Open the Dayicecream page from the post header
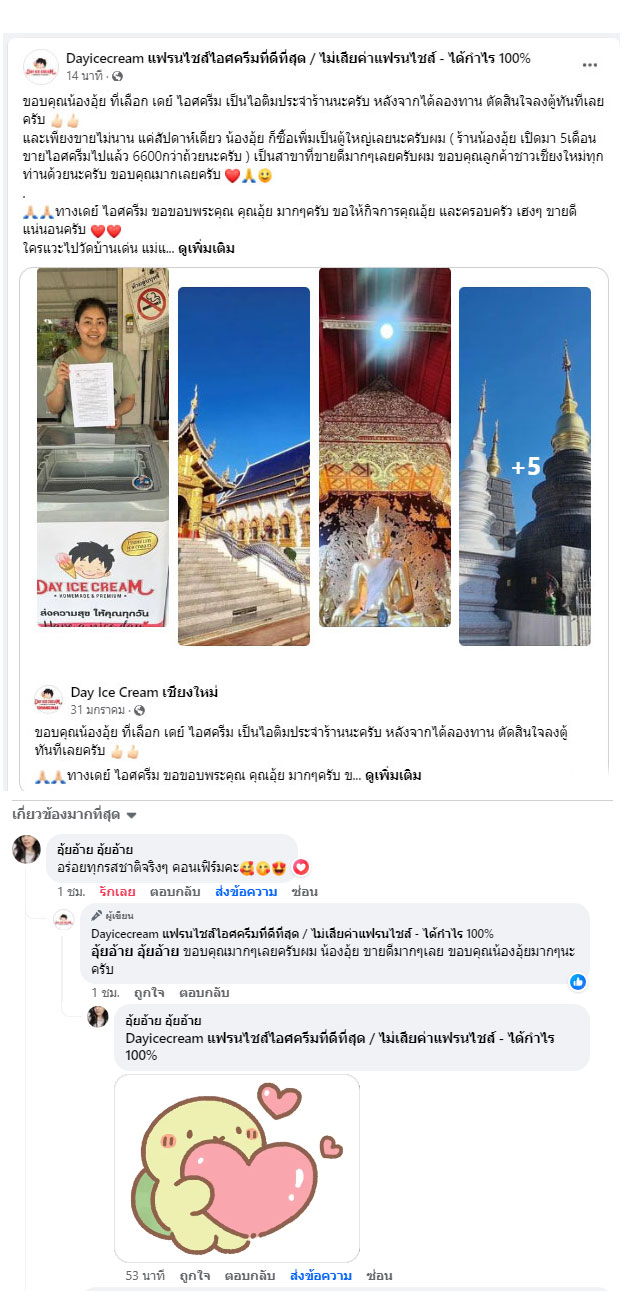The height and width of the screenshot is (1291, 623). 298,58
